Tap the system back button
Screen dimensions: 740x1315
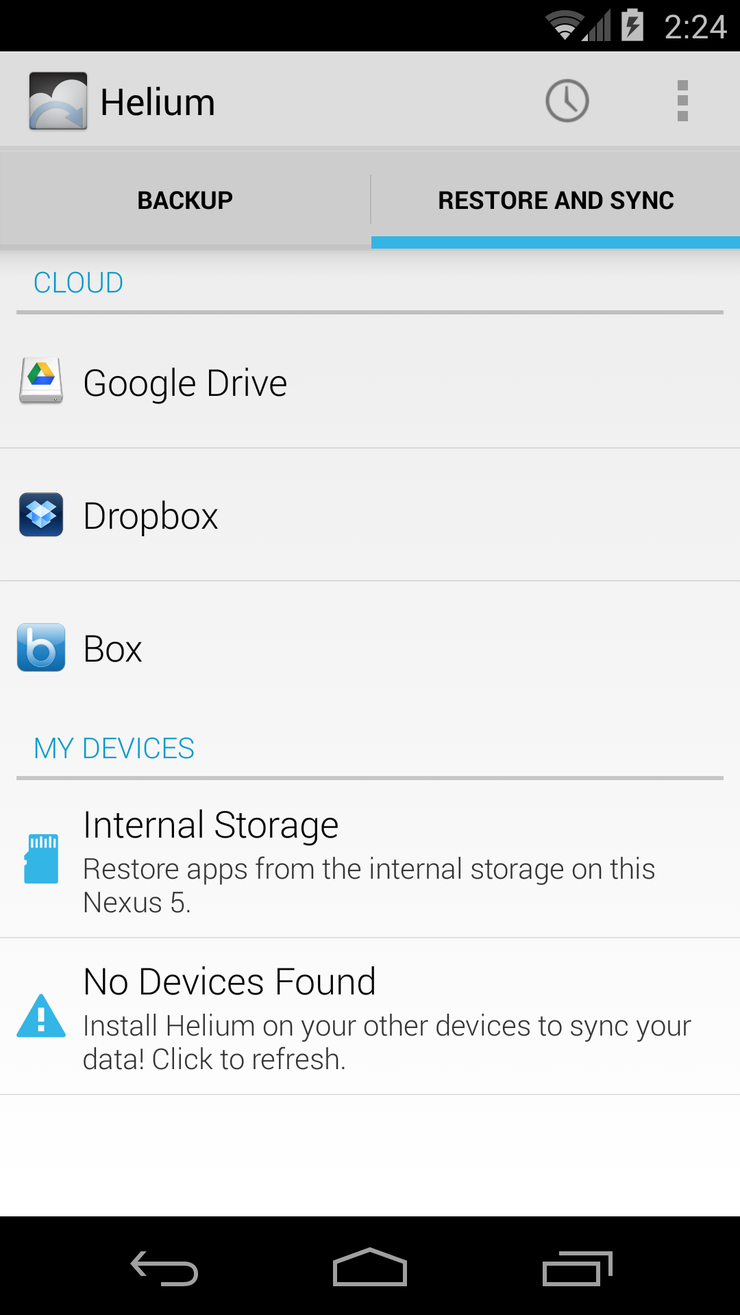[x=164, y=1268]
